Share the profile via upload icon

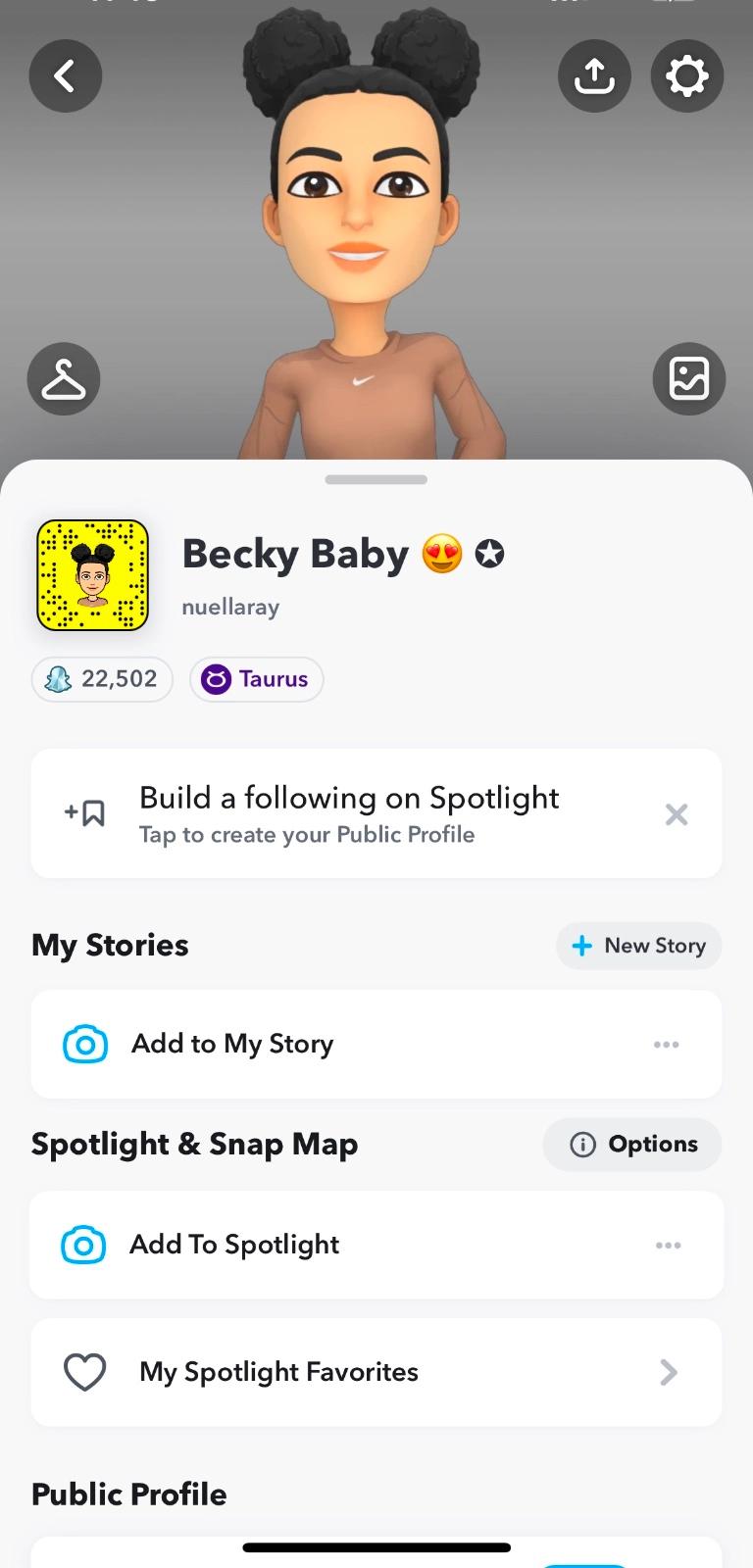point(594,75)
